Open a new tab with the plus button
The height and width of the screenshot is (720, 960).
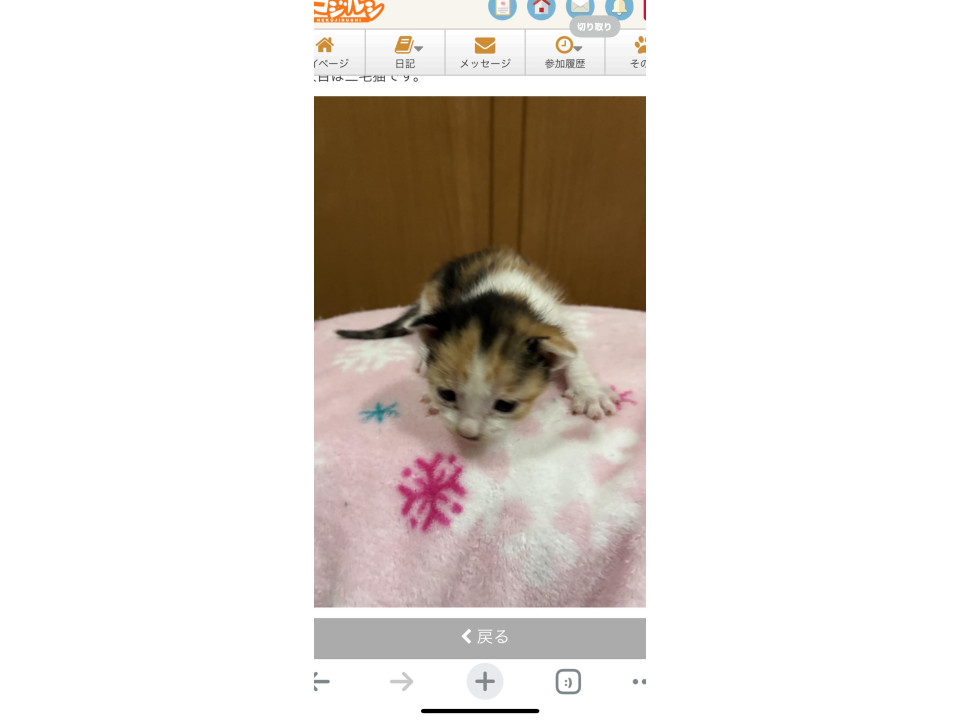point(485,682)
